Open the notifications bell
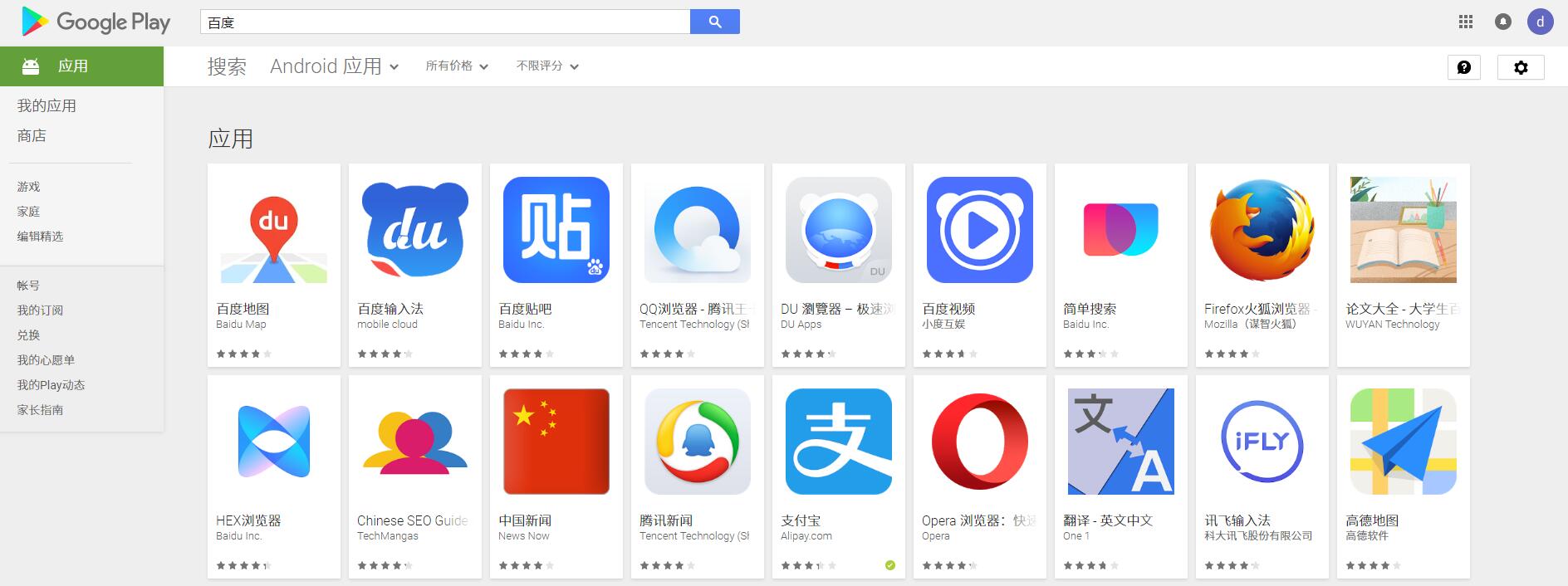 pos(1503,22)
